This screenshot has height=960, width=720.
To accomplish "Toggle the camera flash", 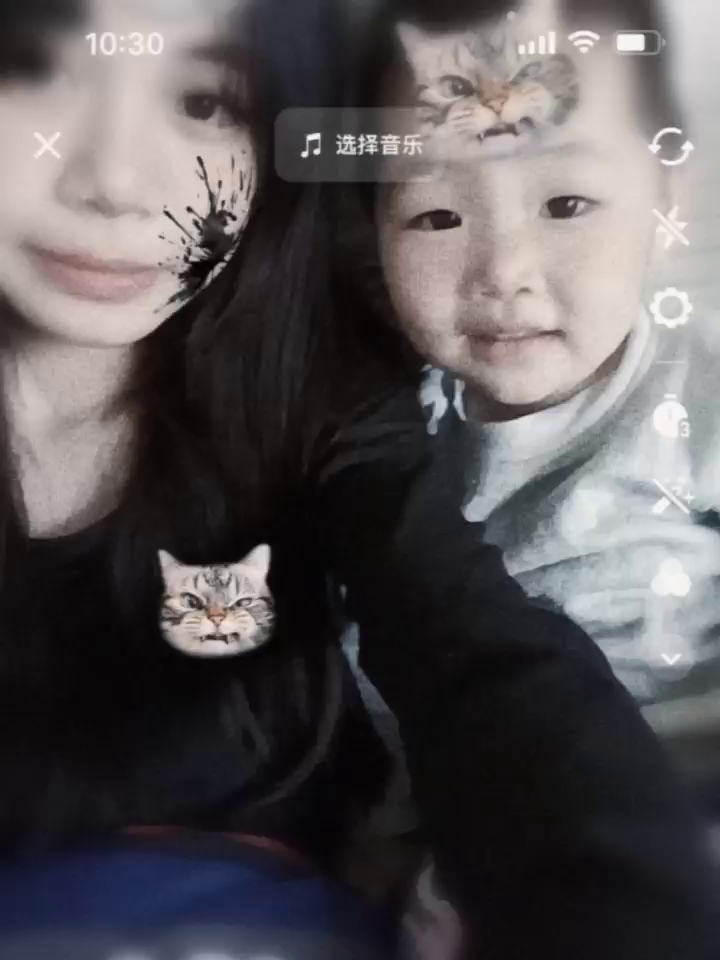I will pyautogui.click(x=671, y=227).
